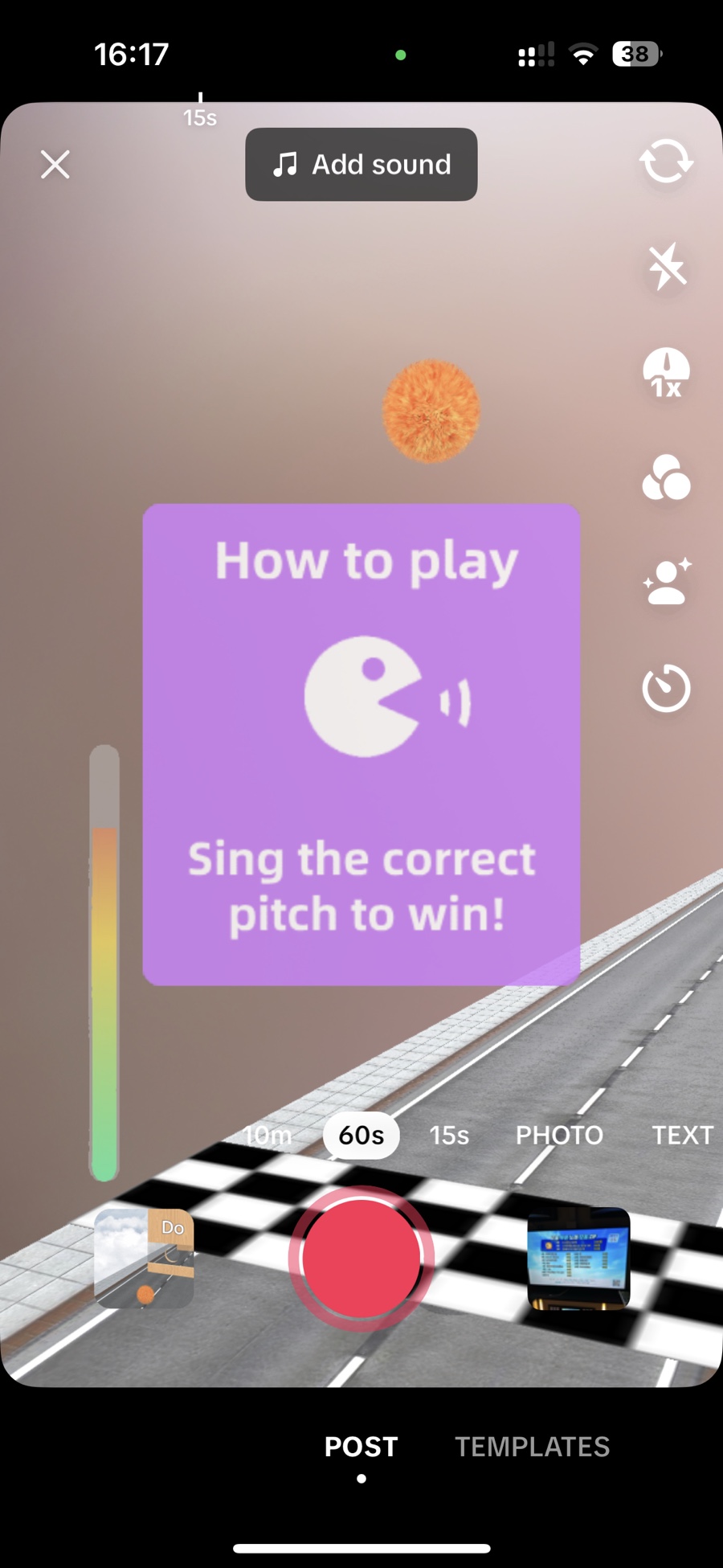Select the 10m duration
The image size is (723, 1568).
pyautogui.click(x=269, y=1135)
